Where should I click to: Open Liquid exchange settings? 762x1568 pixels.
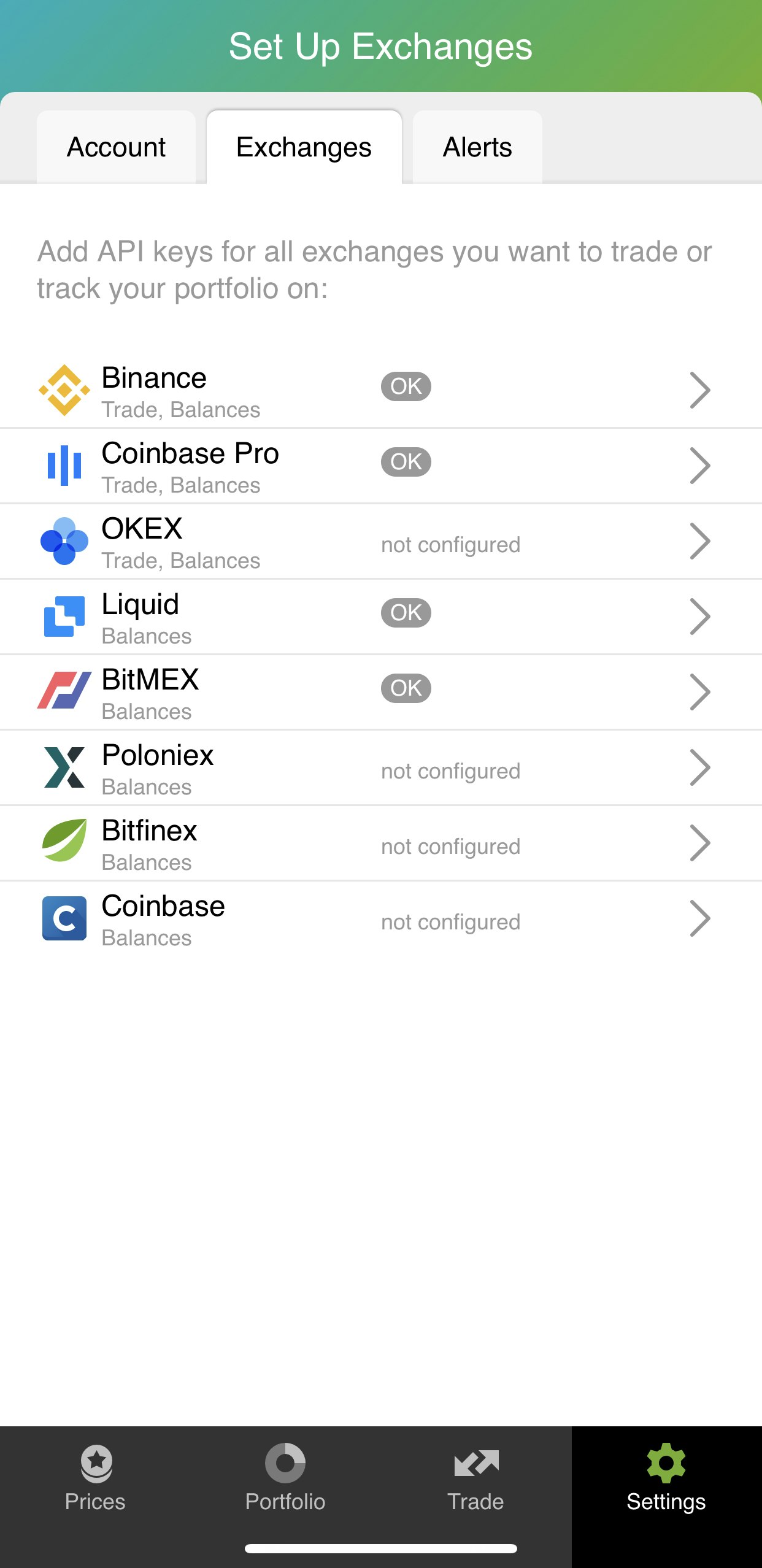tap(380, 617)
